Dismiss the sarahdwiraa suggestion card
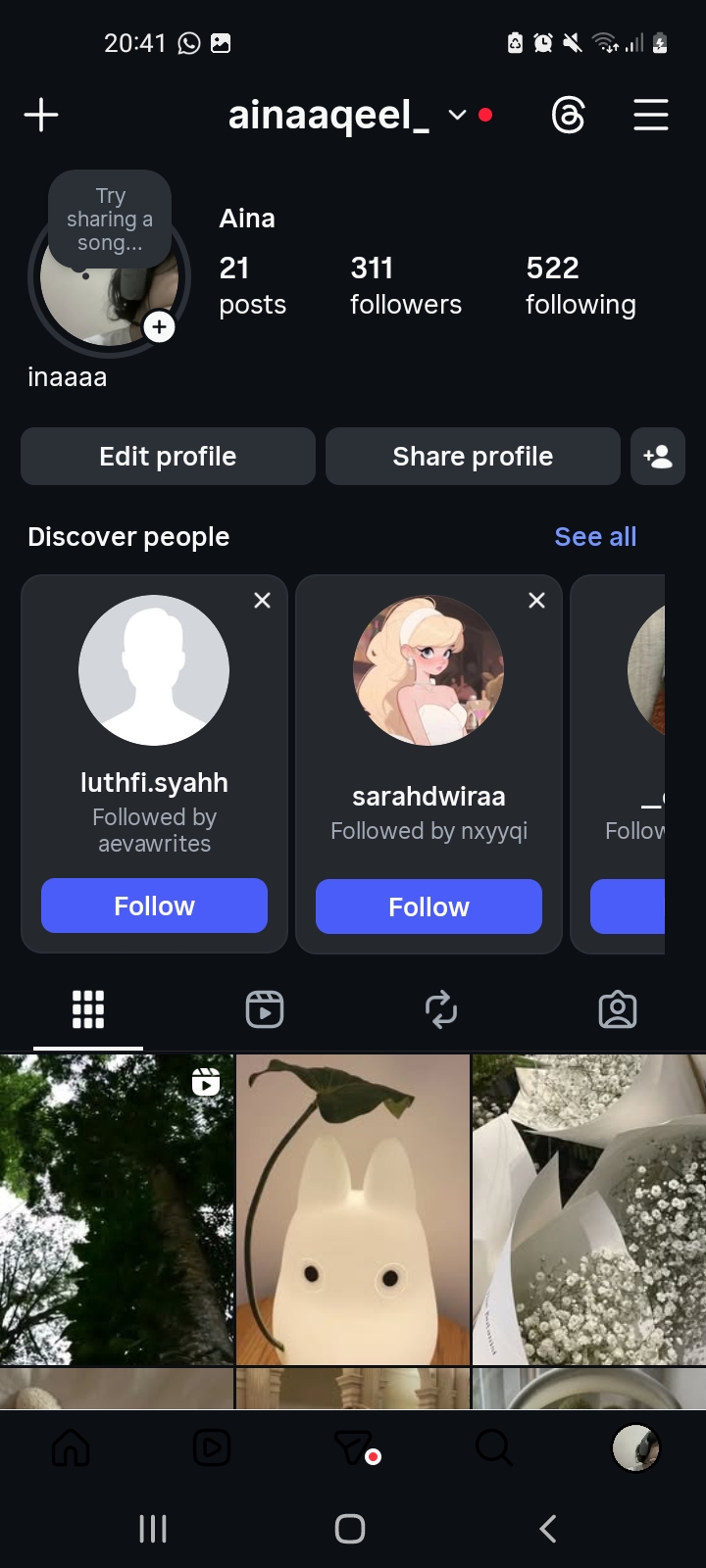This screenshot has height=1568, width=706. [536, 600]
